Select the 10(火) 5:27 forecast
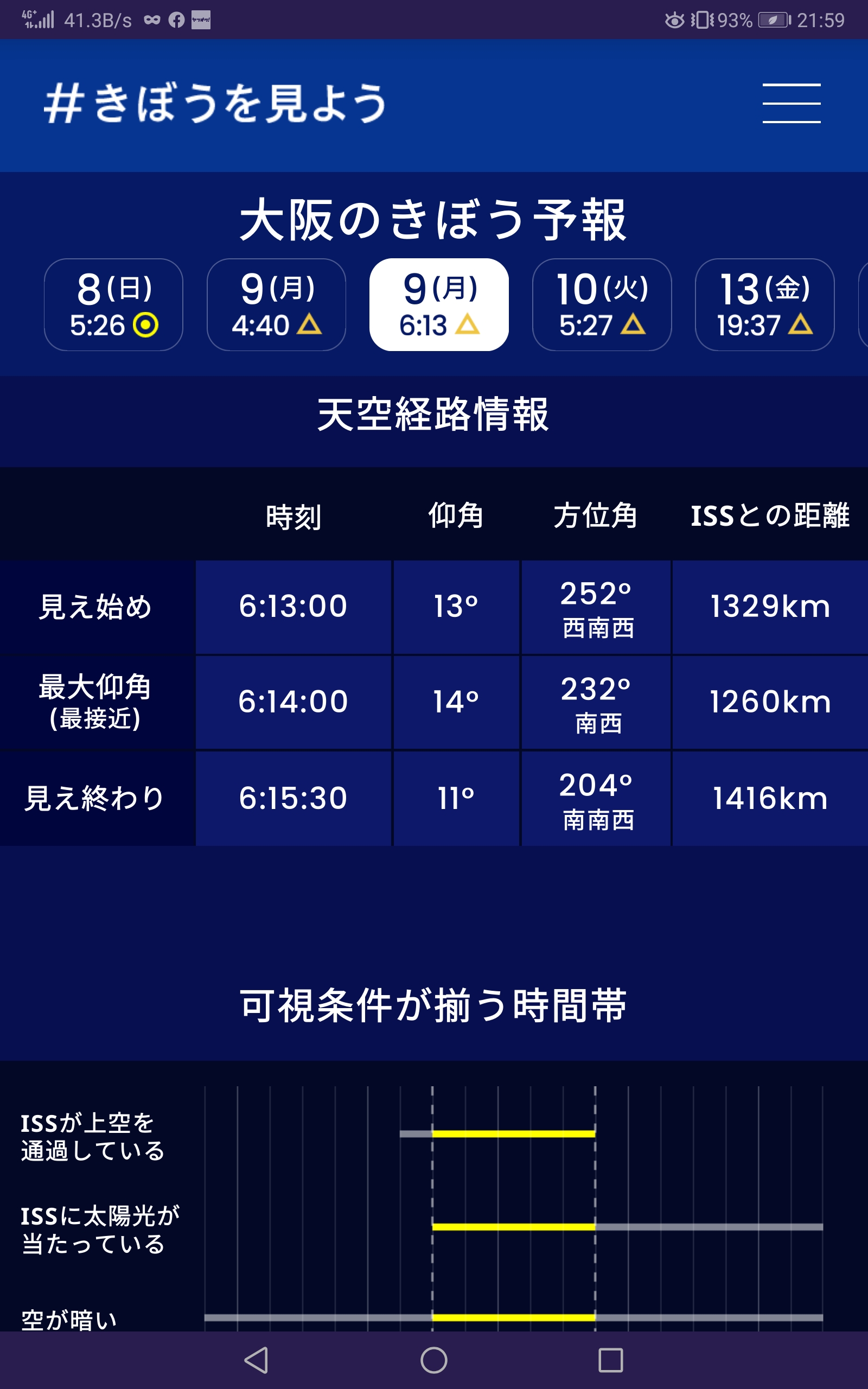The image size is (868, 1389). [x=602, y=305]
